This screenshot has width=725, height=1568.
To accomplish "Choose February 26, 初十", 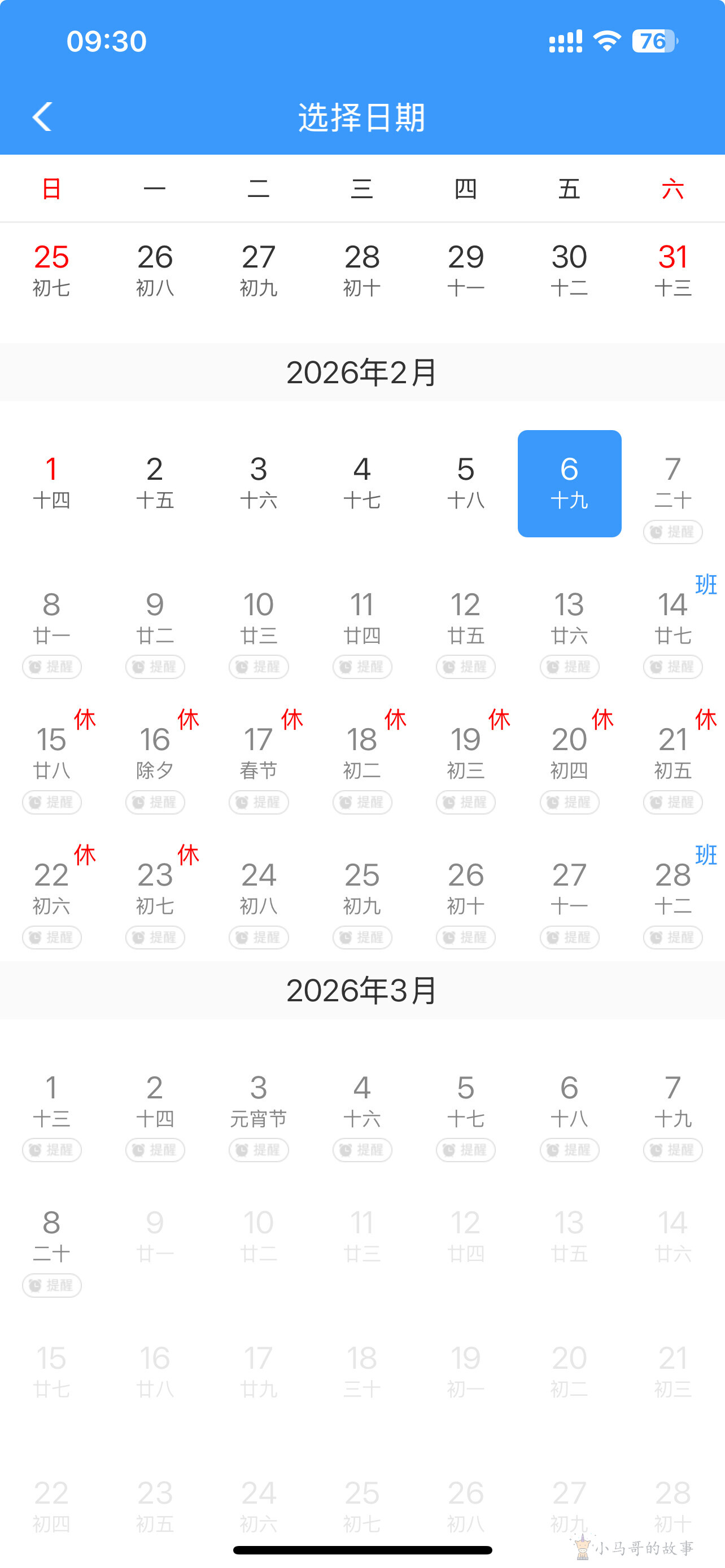I will tap(466, 887).
